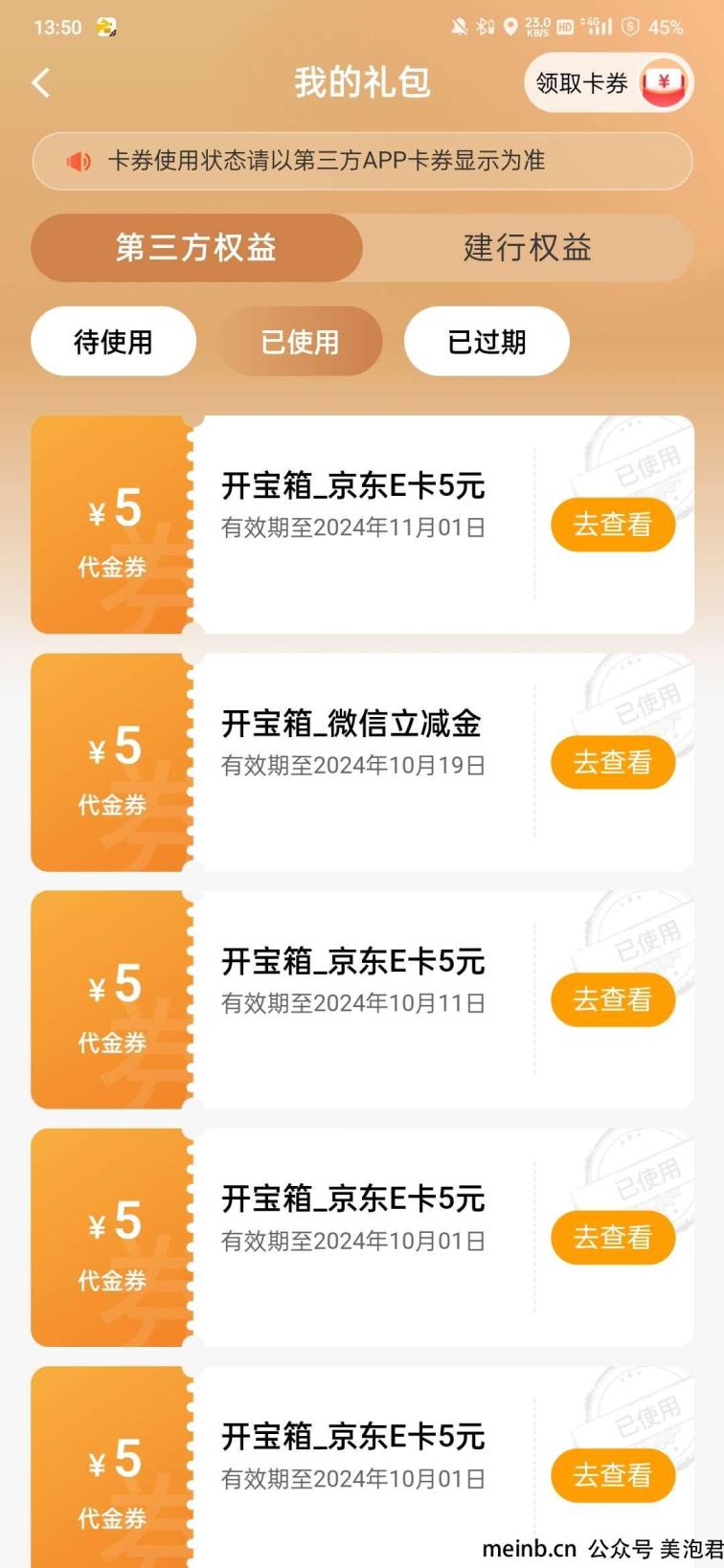Select the 已使用 filter
Screen dimensions: 724x1568
300,342
